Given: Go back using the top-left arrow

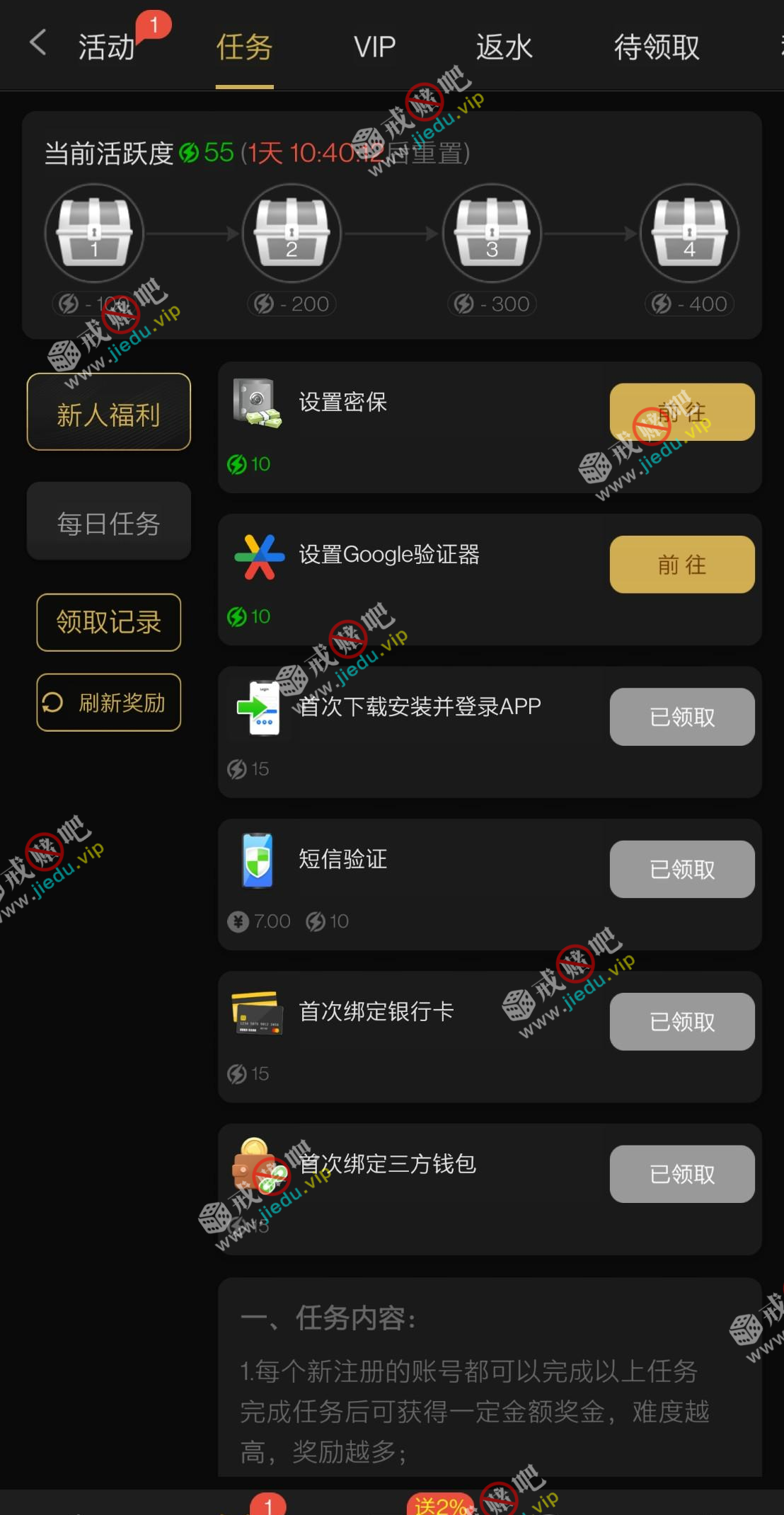Looking at the screenshot, I should (x=38, y=44).
